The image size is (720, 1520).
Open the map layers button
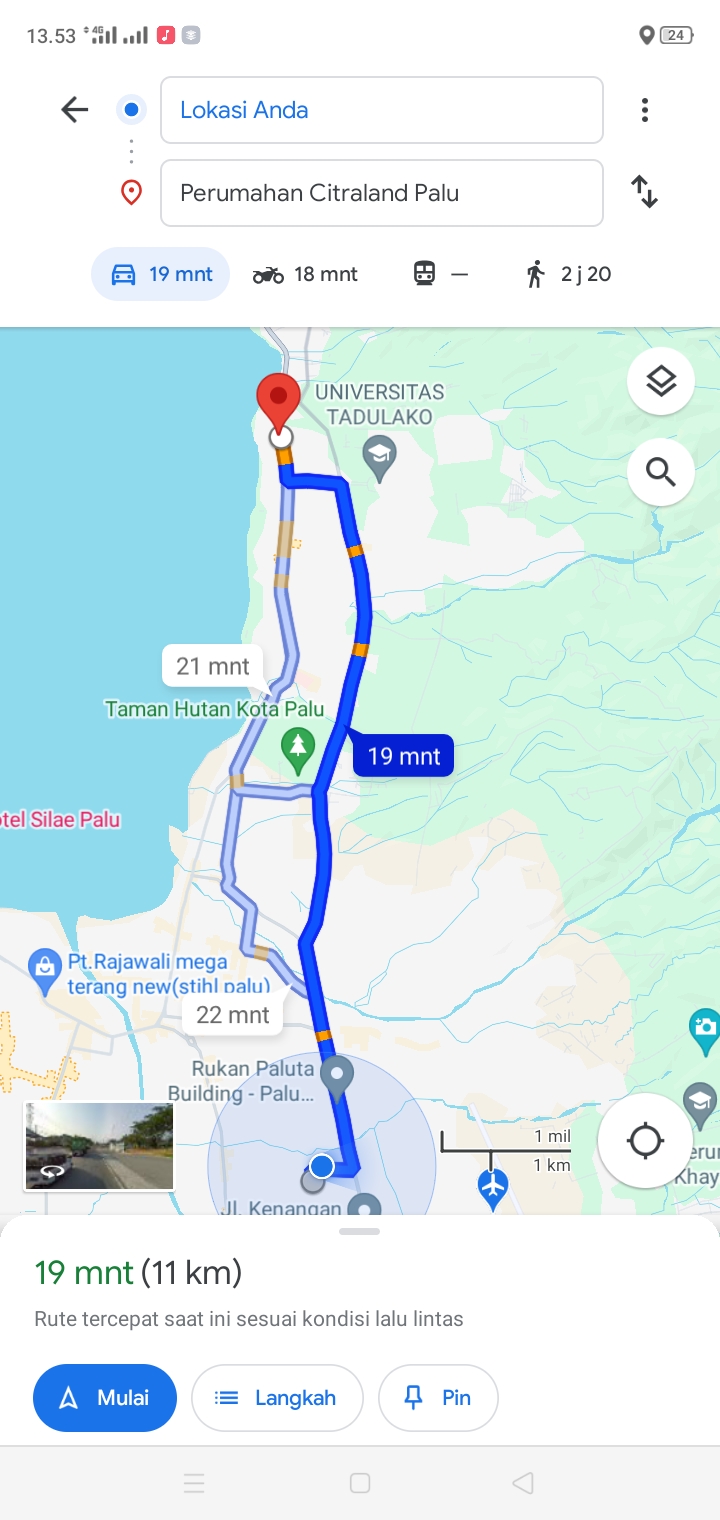[x=661, y=381]
